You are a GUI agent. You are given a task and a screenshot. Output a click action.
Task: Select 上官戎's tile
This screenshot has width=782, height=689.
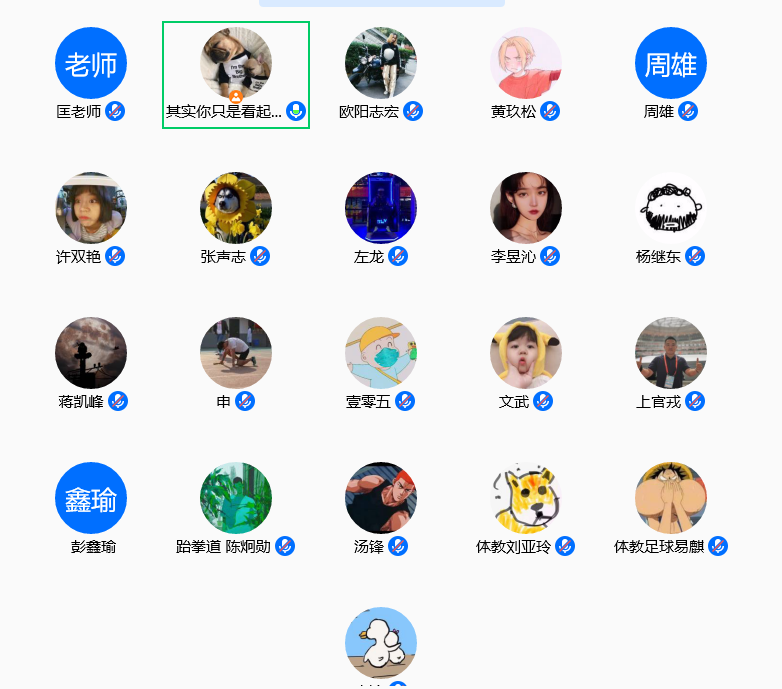pos(671,353)
